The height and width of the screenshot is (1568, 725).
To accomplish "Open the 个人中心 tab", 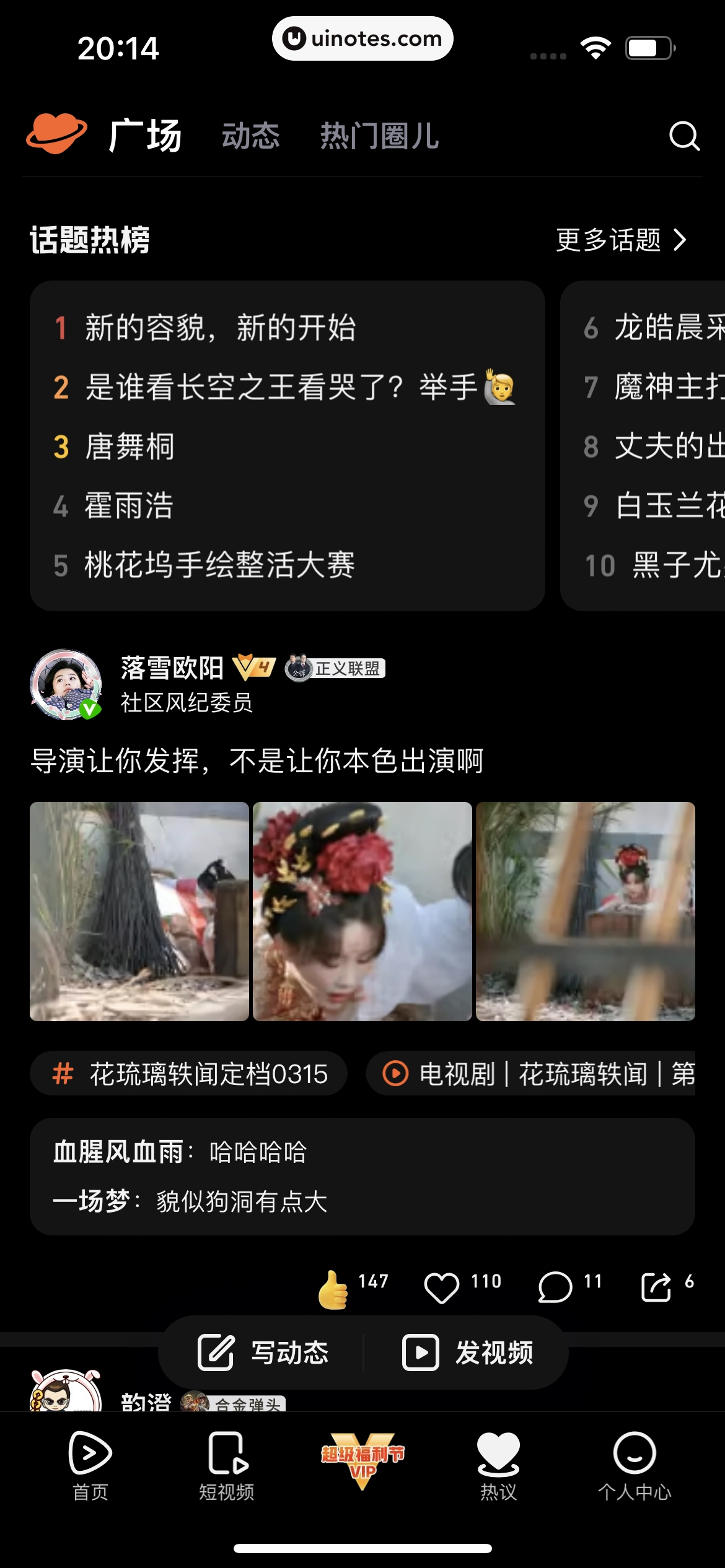I will tap(635, 1465).
